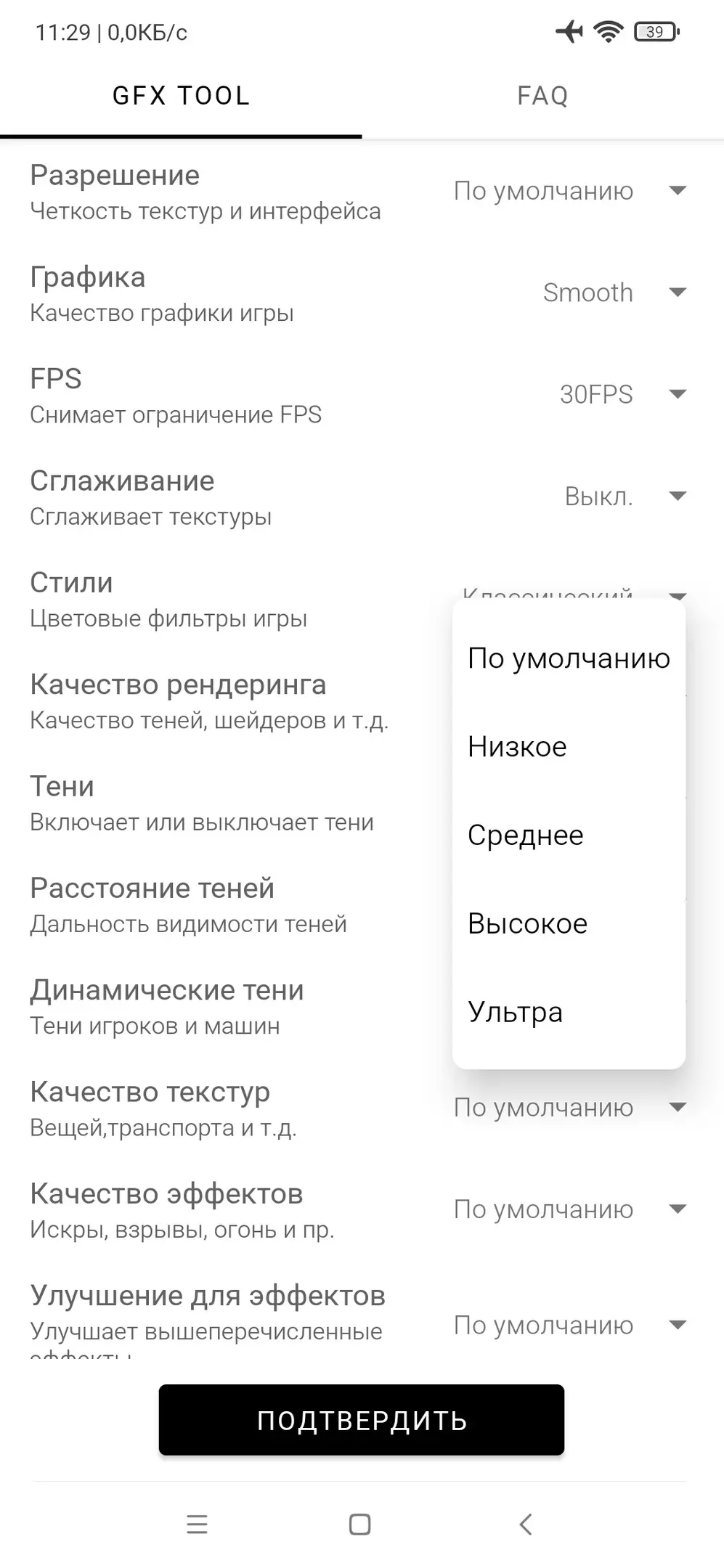Tap the ПОДТВЕРДИТЬ button
Screen dimensions: 724x1568
point(361,1421)
